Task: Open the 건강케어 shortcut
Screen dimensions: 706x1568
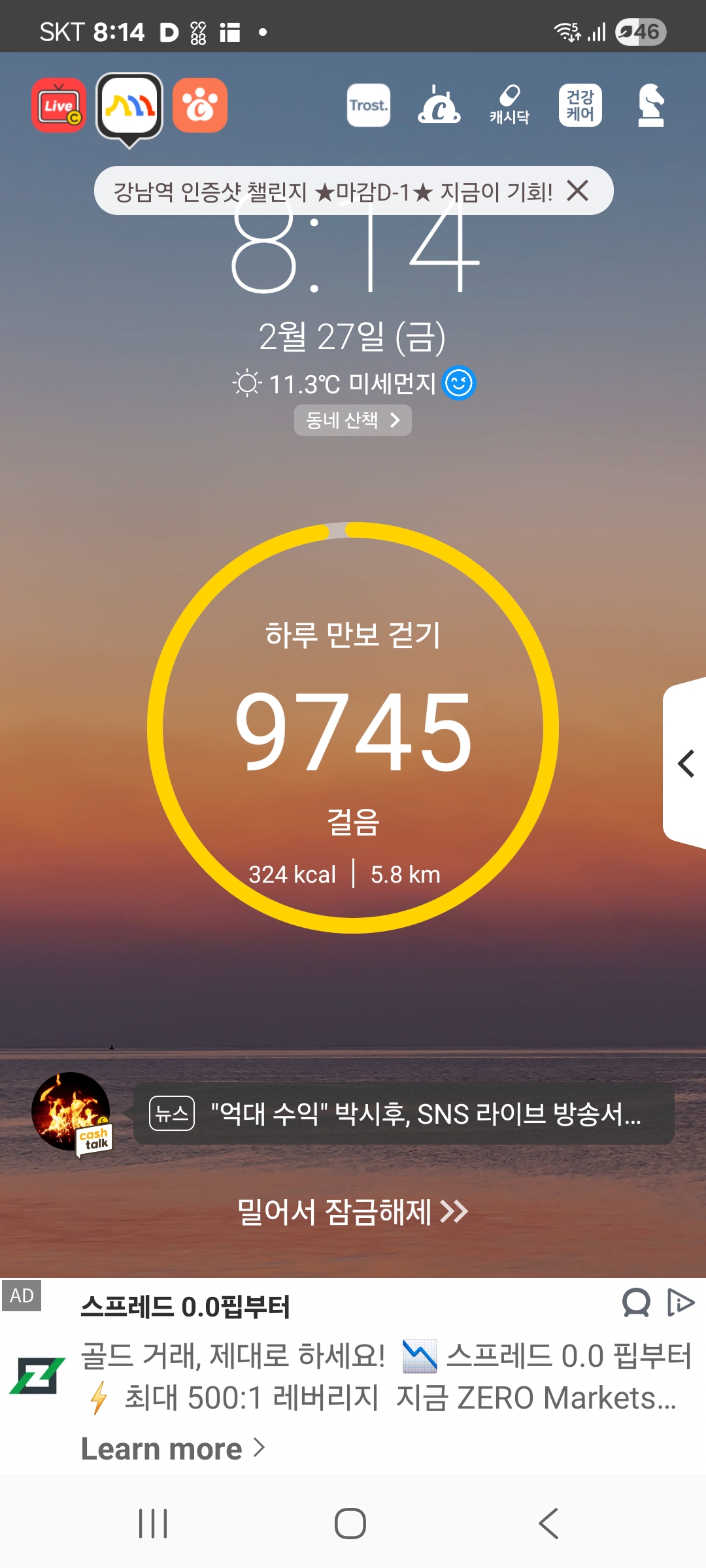Action: 580,105
